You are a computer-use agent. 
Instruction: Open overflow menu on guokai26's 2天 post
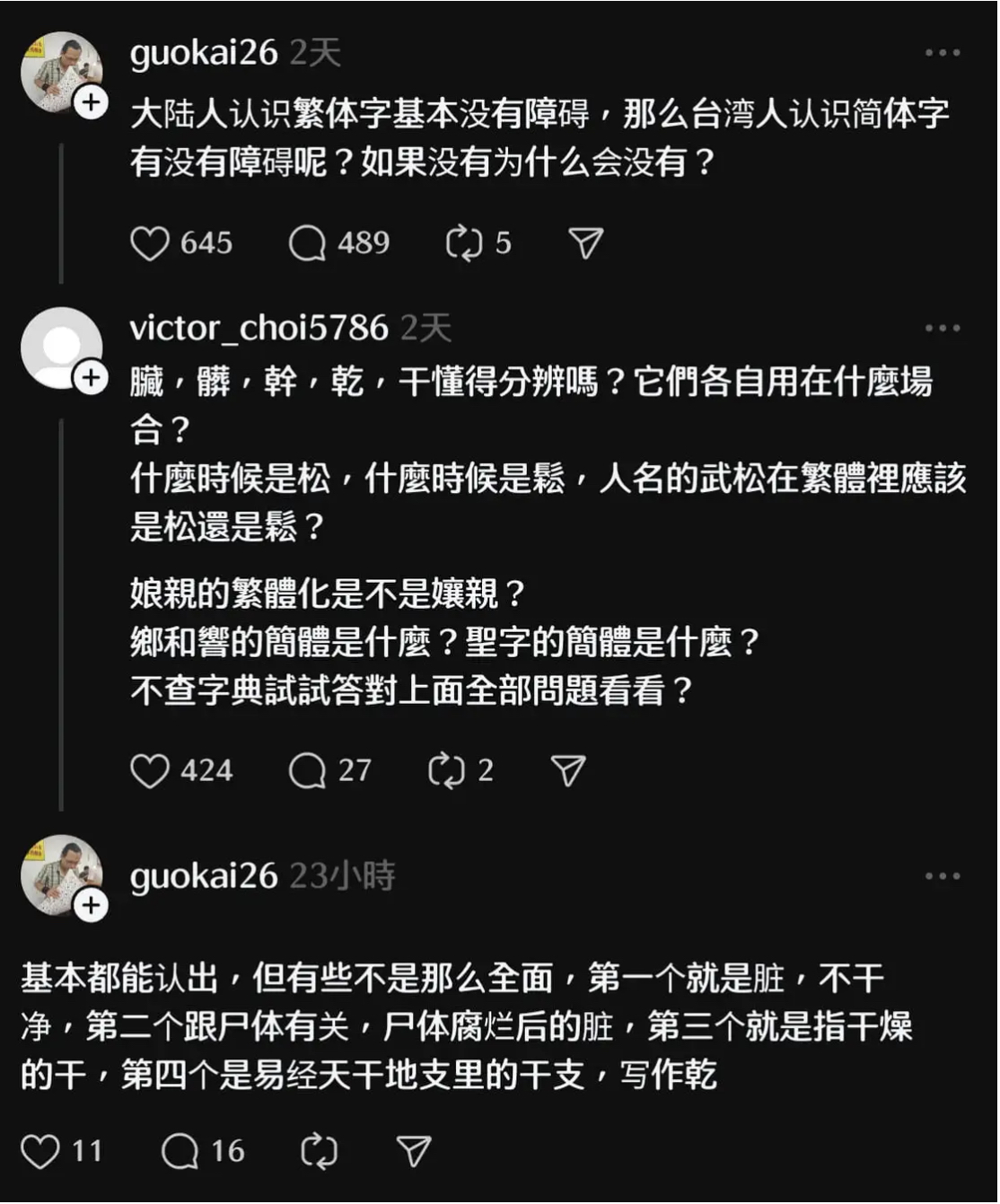pyautogui.click(x=942, y=53)
